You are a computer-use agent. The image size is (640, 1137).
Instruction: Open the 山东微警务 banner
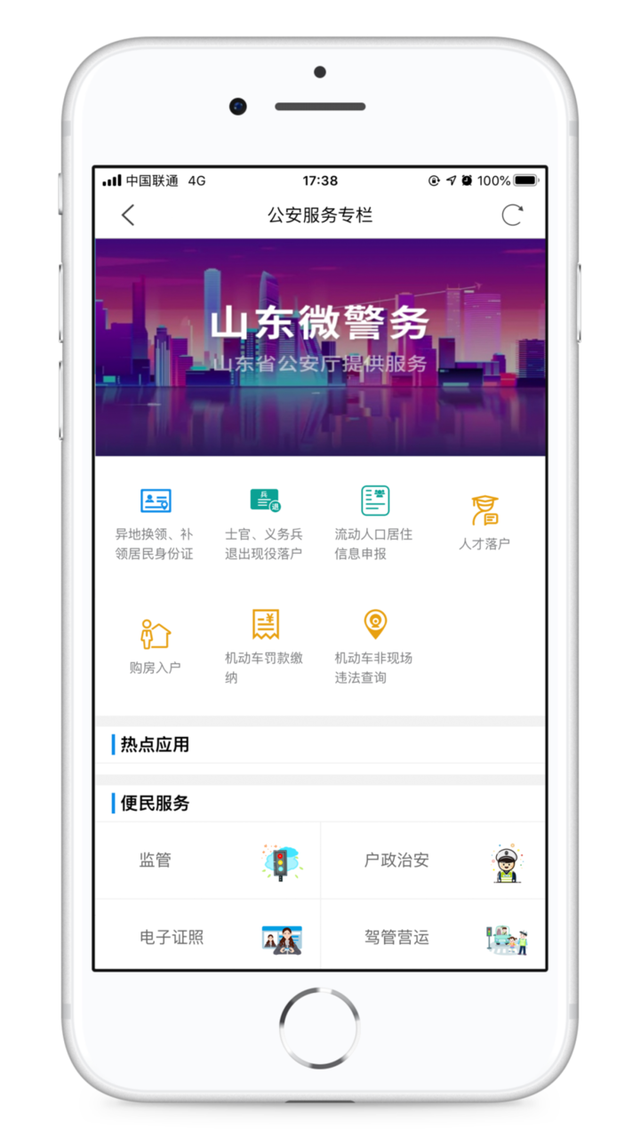coord(320,347)
